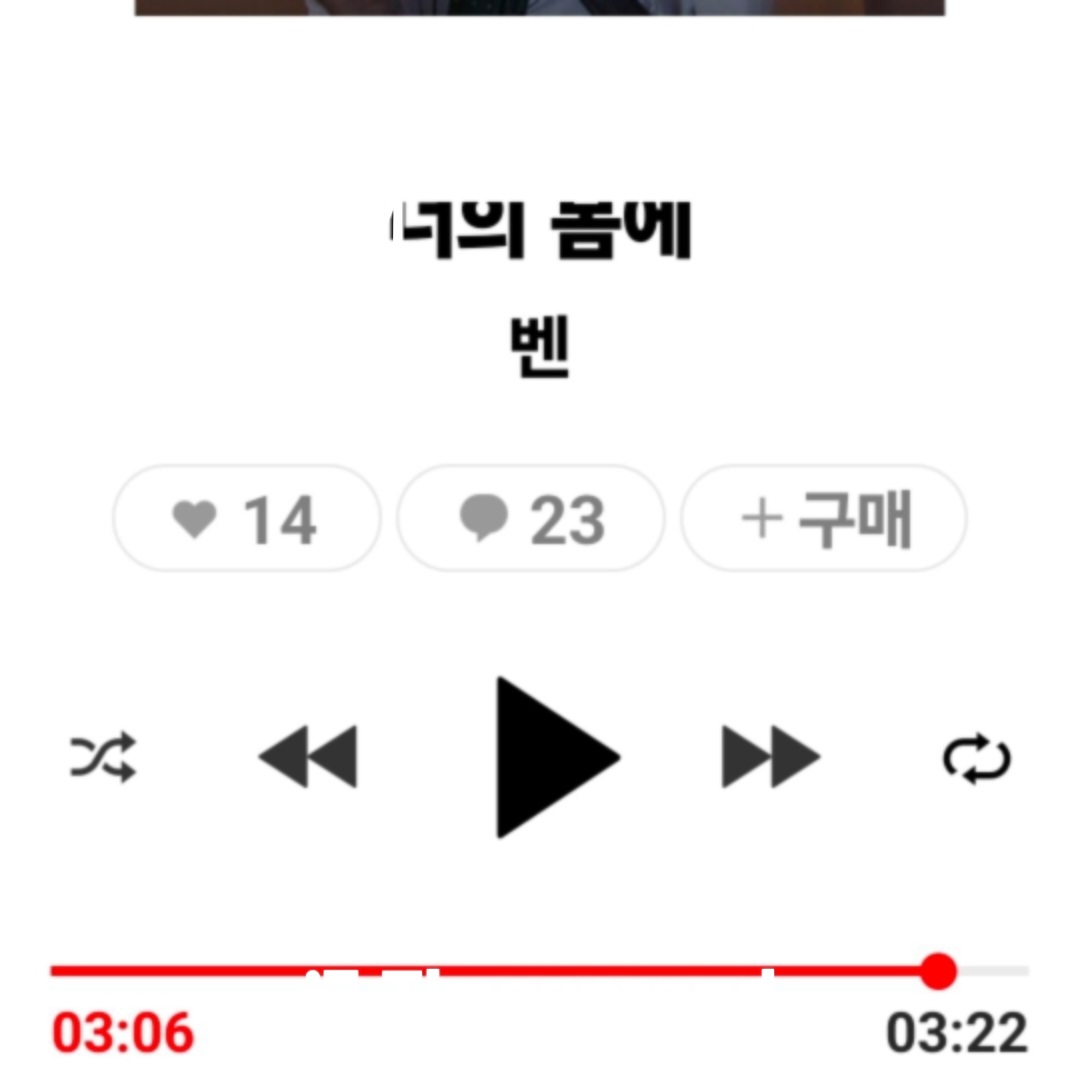1080x1080 pixels.
Task: Like the song with the heart button
Action: coord(246,519)
